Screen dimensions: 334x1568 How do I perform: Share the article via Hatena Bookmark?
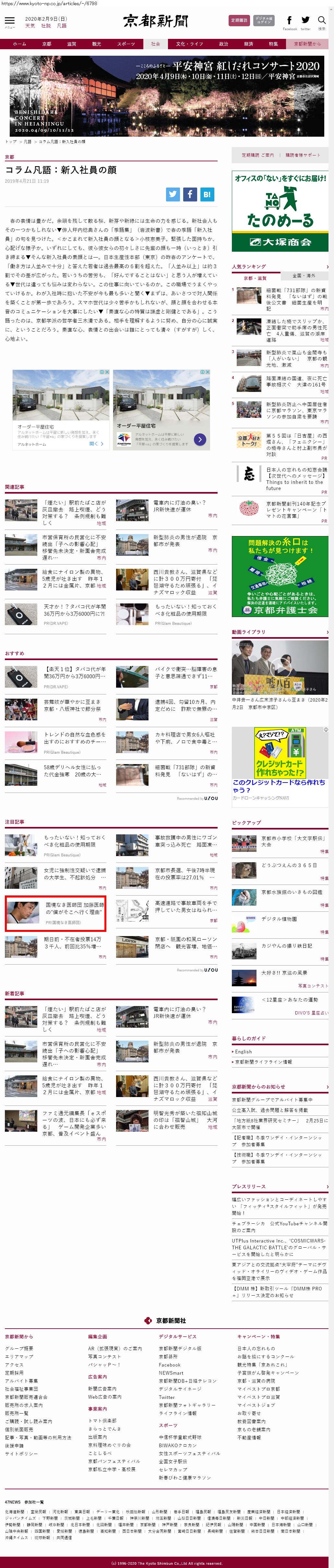[x=207, y=194]
